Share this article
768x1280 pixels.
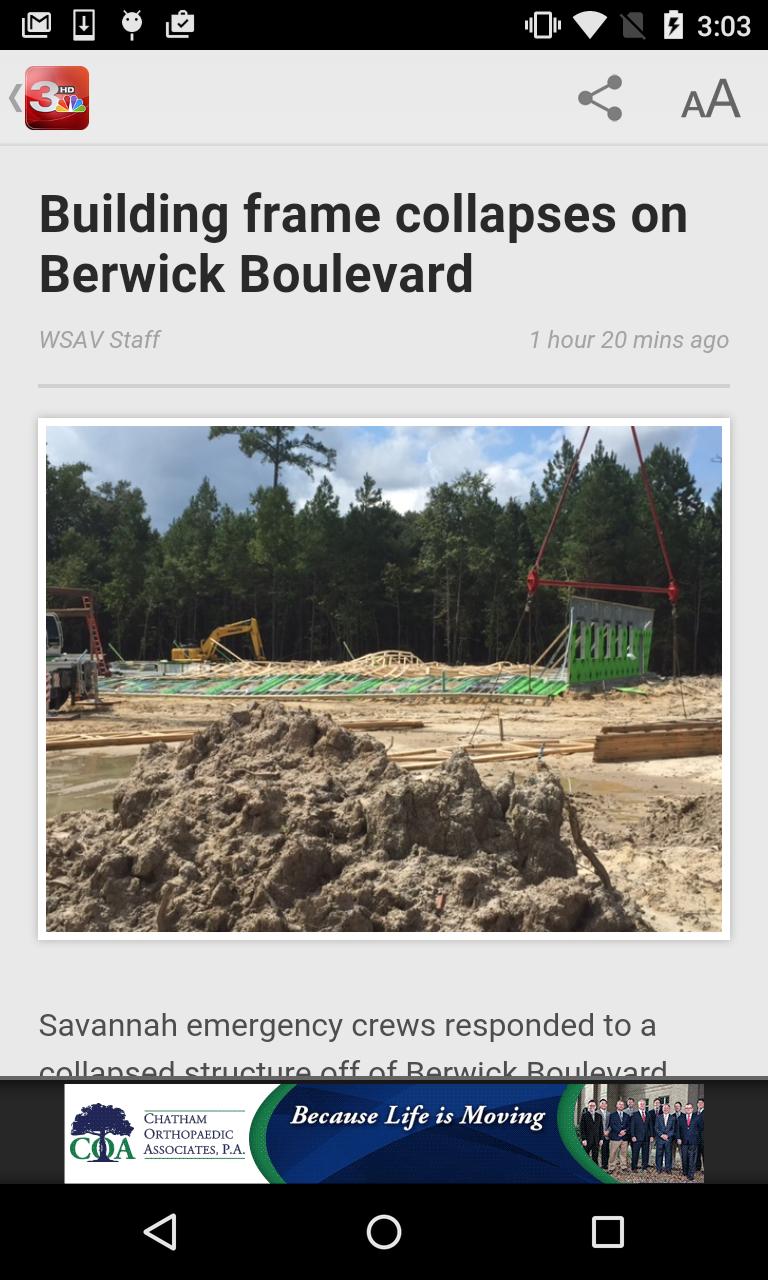(600, 98)
